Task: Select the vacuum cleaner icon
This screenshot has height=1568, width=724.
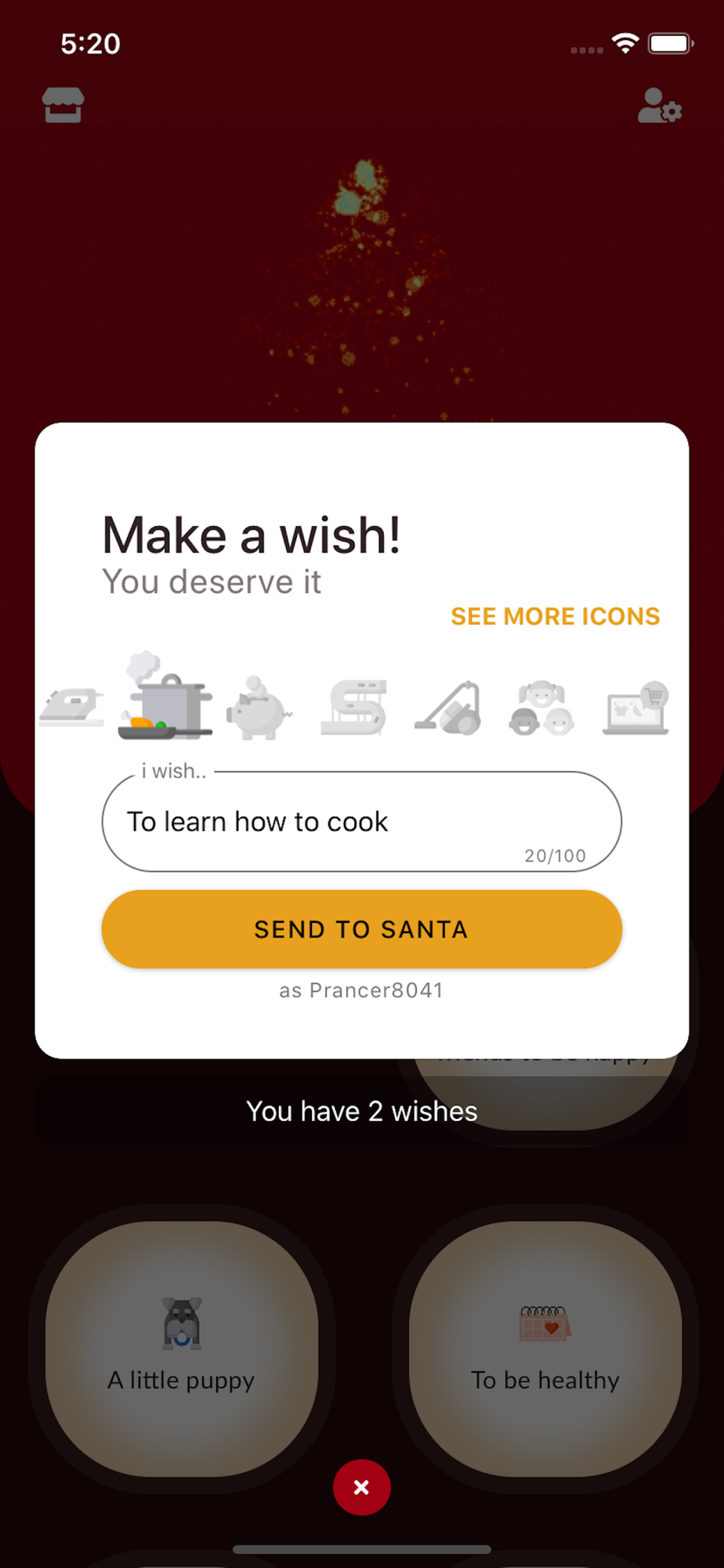Action: tap(448, 708)
